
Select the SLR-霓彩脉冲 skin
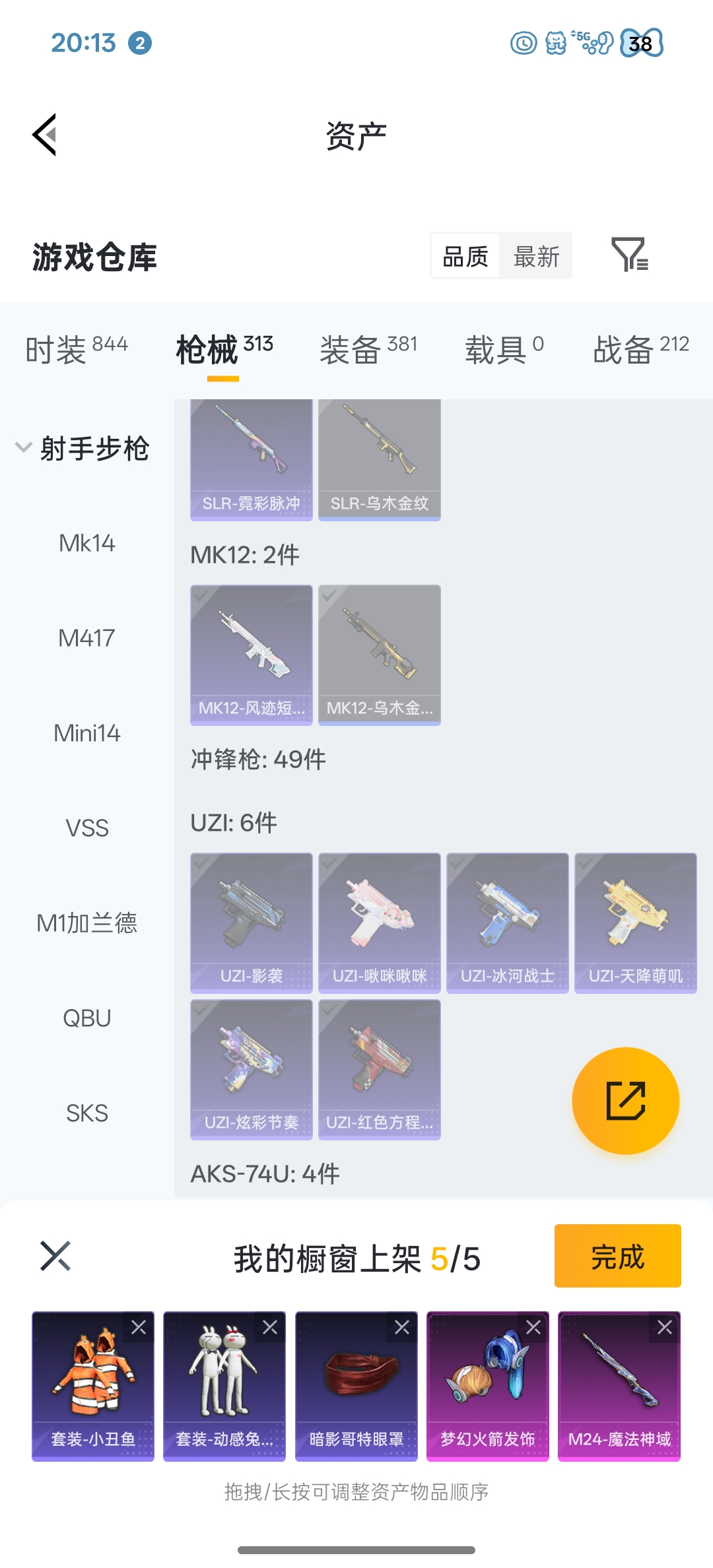point(252,459)
